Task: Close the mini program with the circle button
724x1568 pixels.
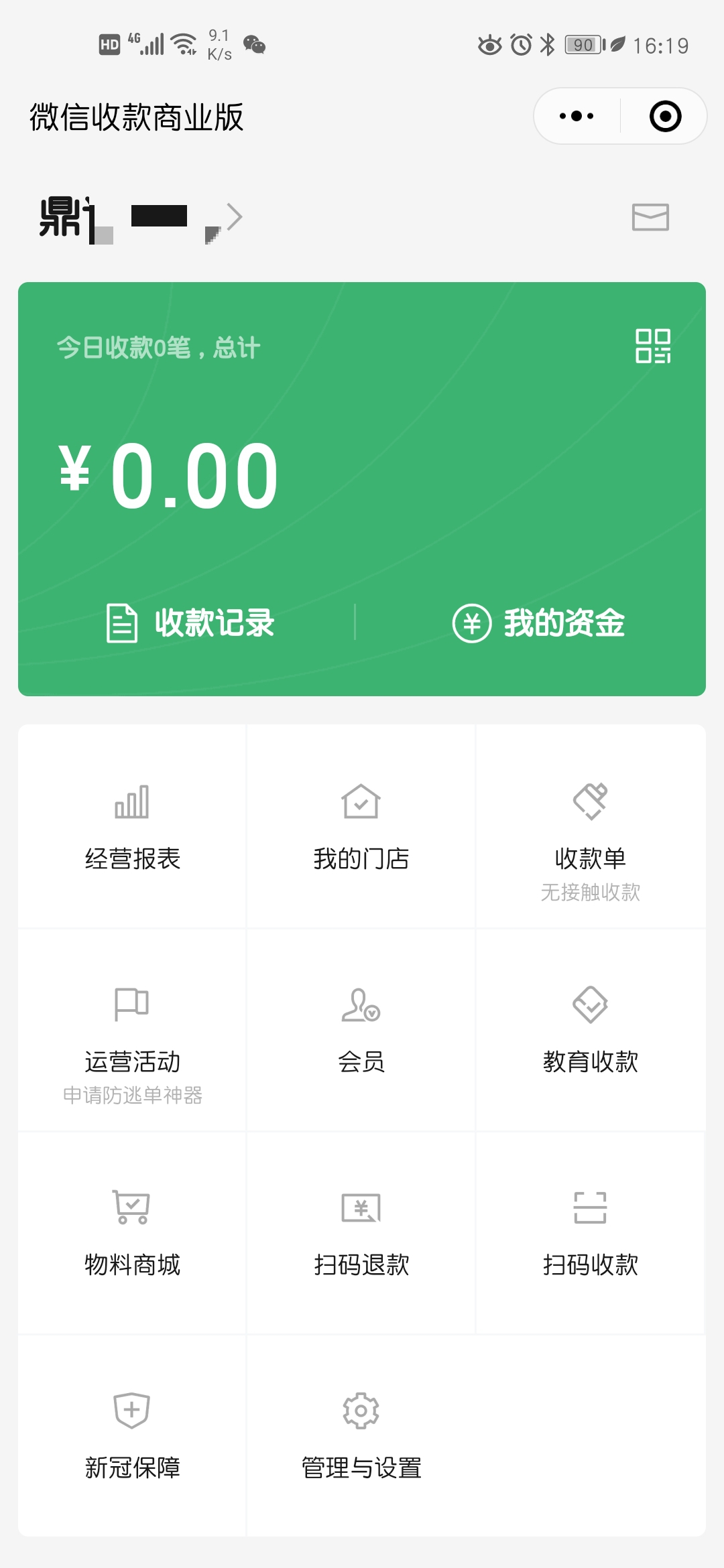Action: point(665,116)
